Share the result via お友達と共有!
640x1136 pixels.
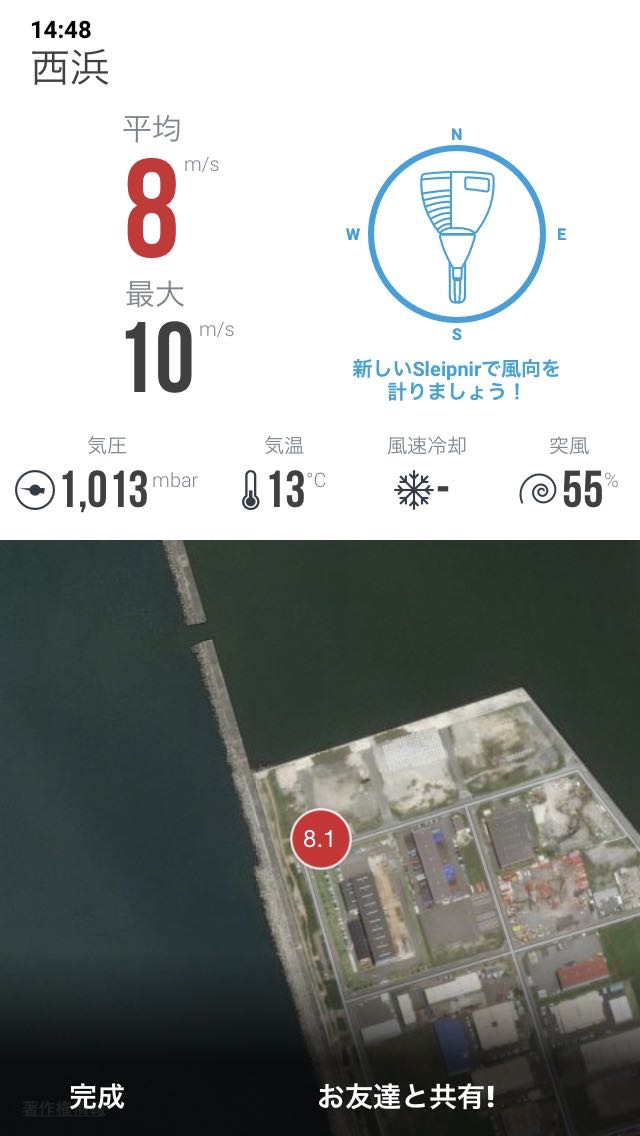[x=406, y=1096]
